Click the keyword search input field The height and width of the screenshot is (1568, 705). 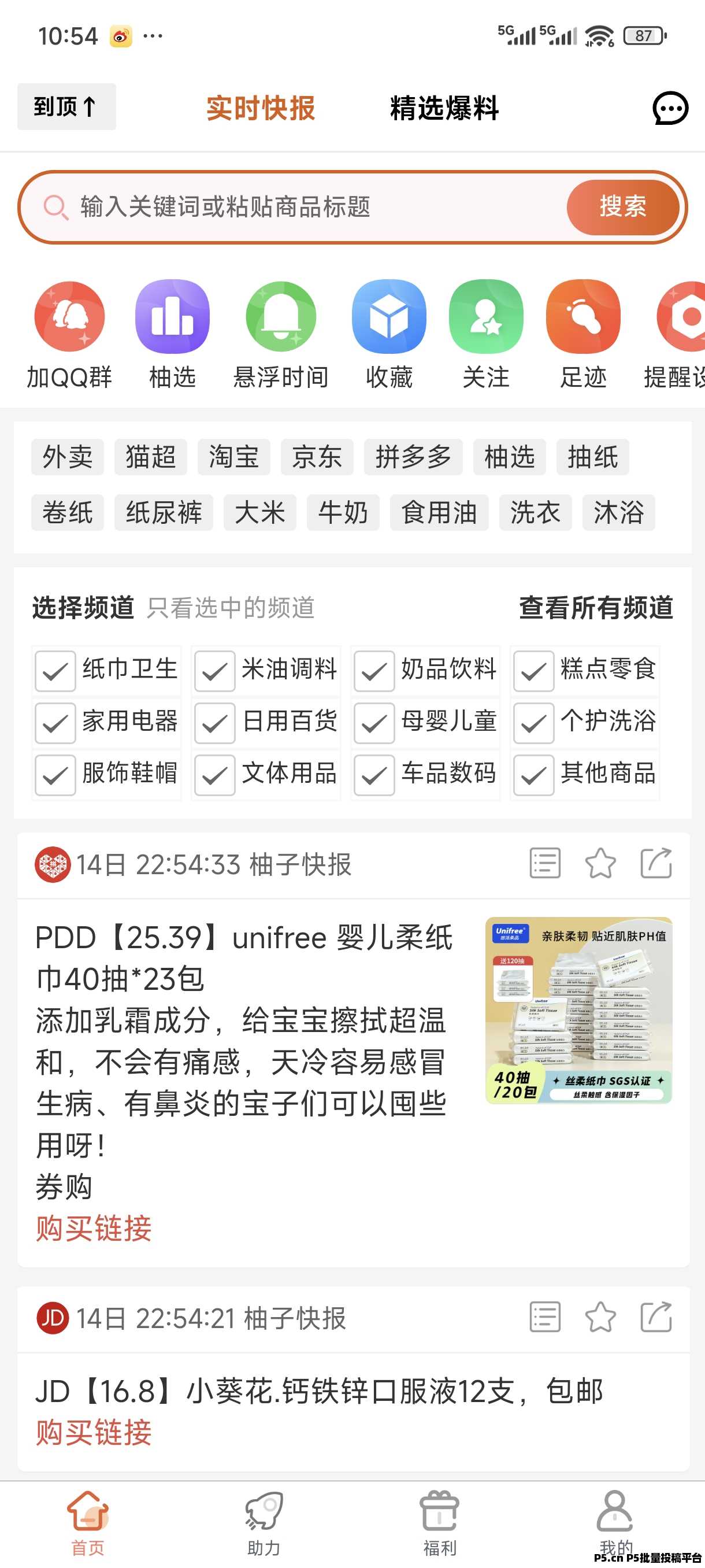coord(274,207)
